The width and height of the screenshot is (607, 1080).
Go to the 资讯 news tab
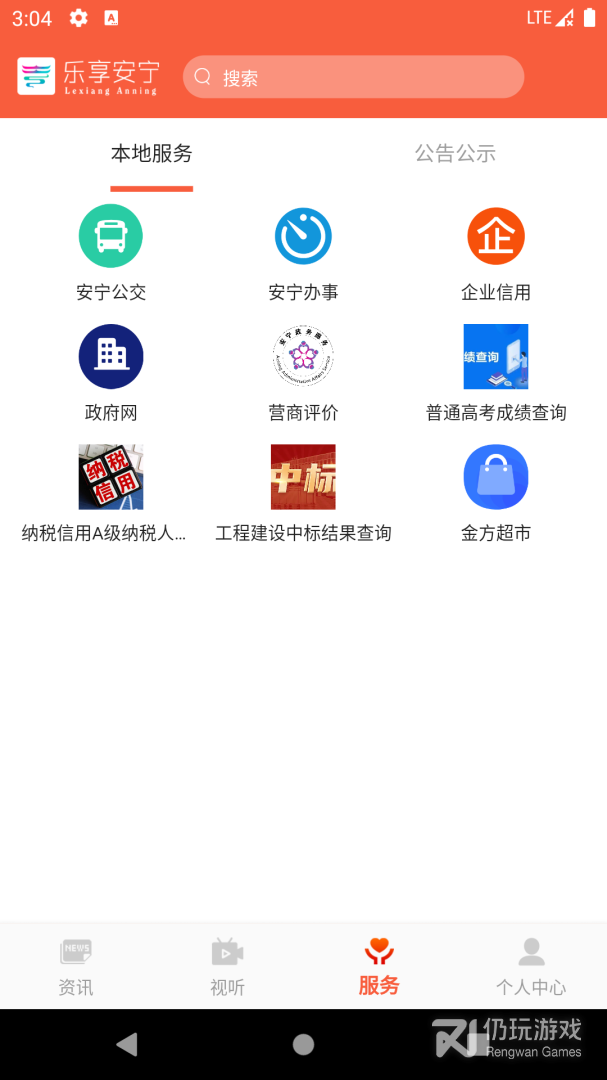[x=76, y=966]
